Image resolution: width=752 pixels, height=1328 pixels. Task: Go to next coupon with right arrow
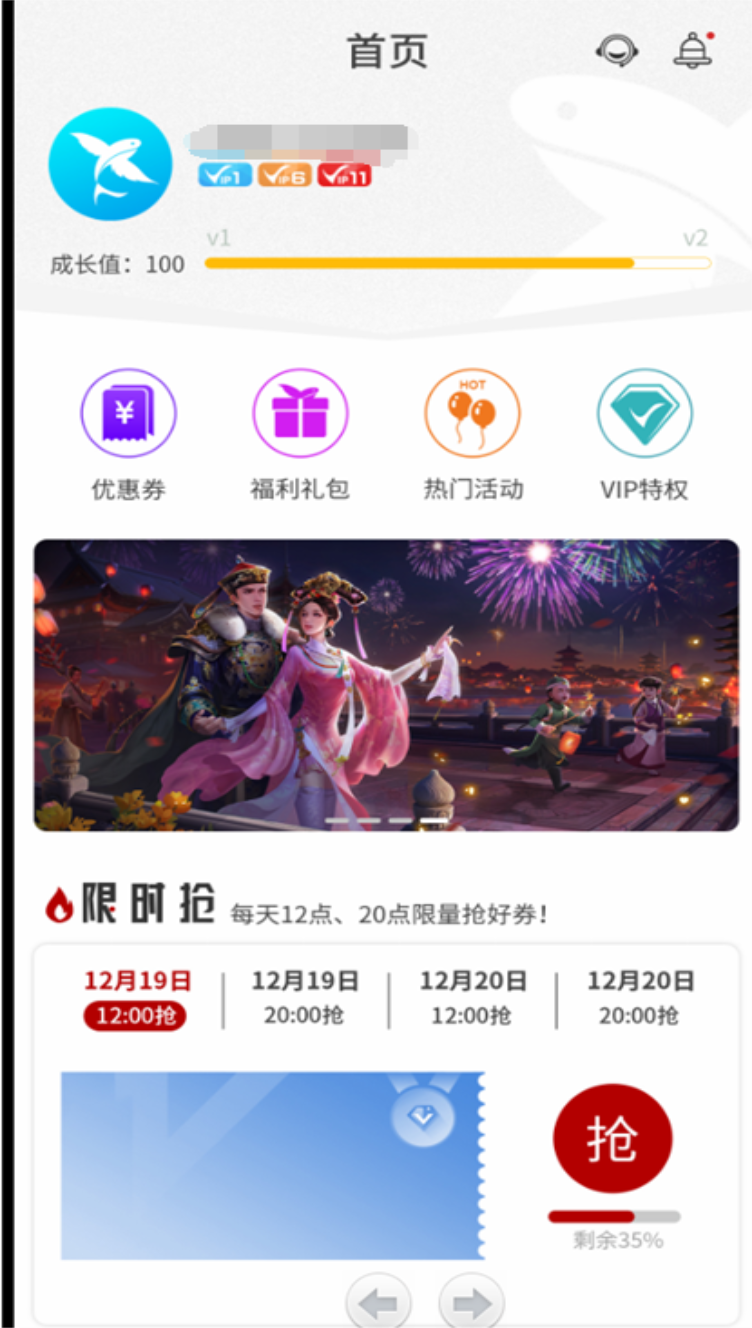(471, 1303)
